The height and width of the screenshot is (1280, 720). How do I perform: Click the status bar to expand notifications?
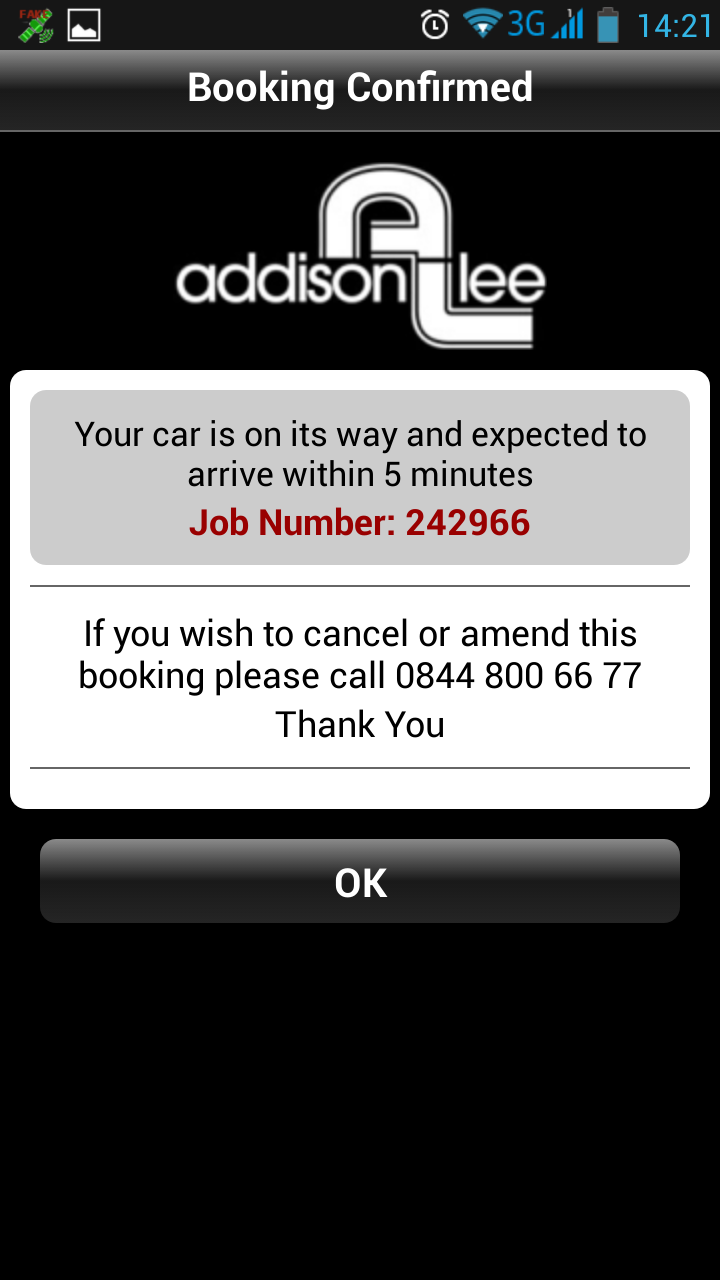250,26
